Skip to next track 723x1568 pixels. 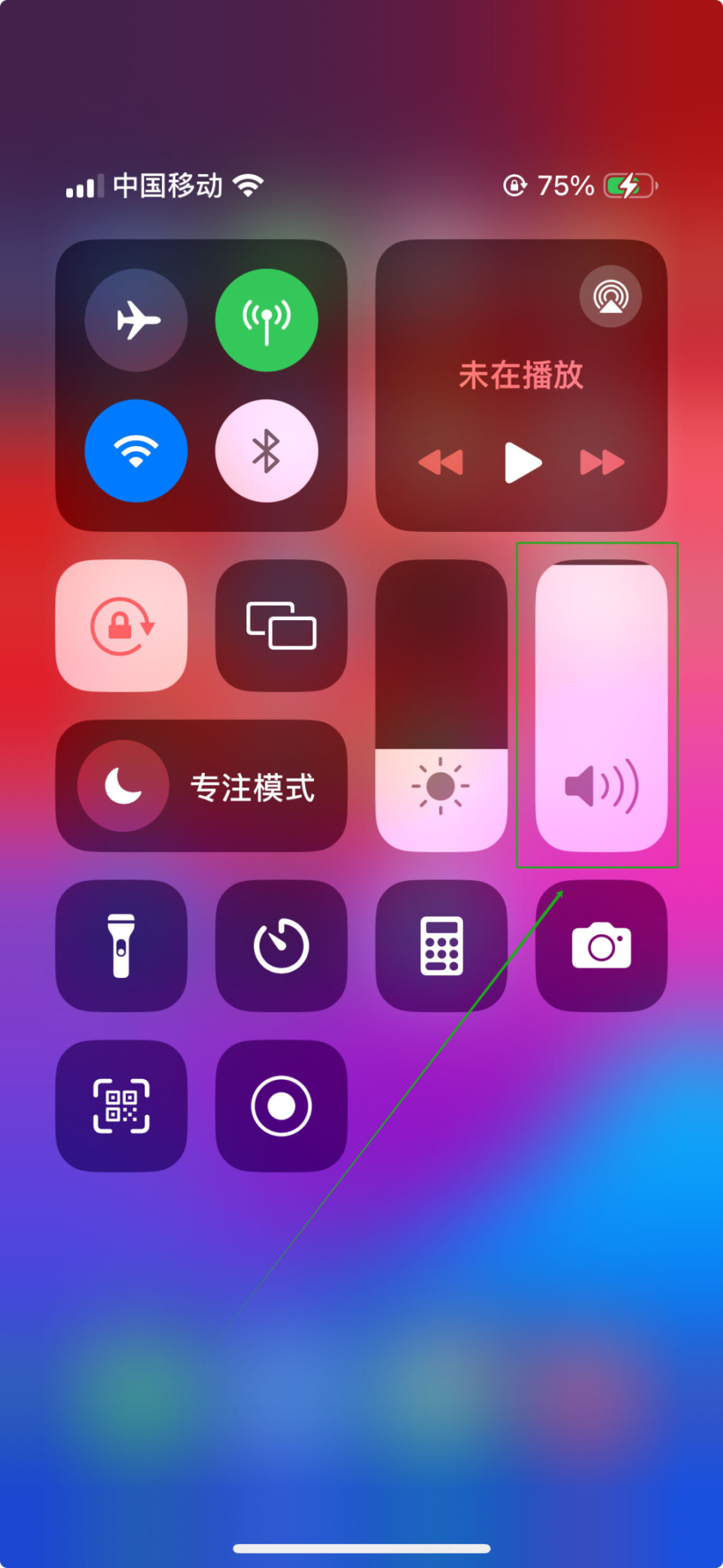[x=602, y=462]
